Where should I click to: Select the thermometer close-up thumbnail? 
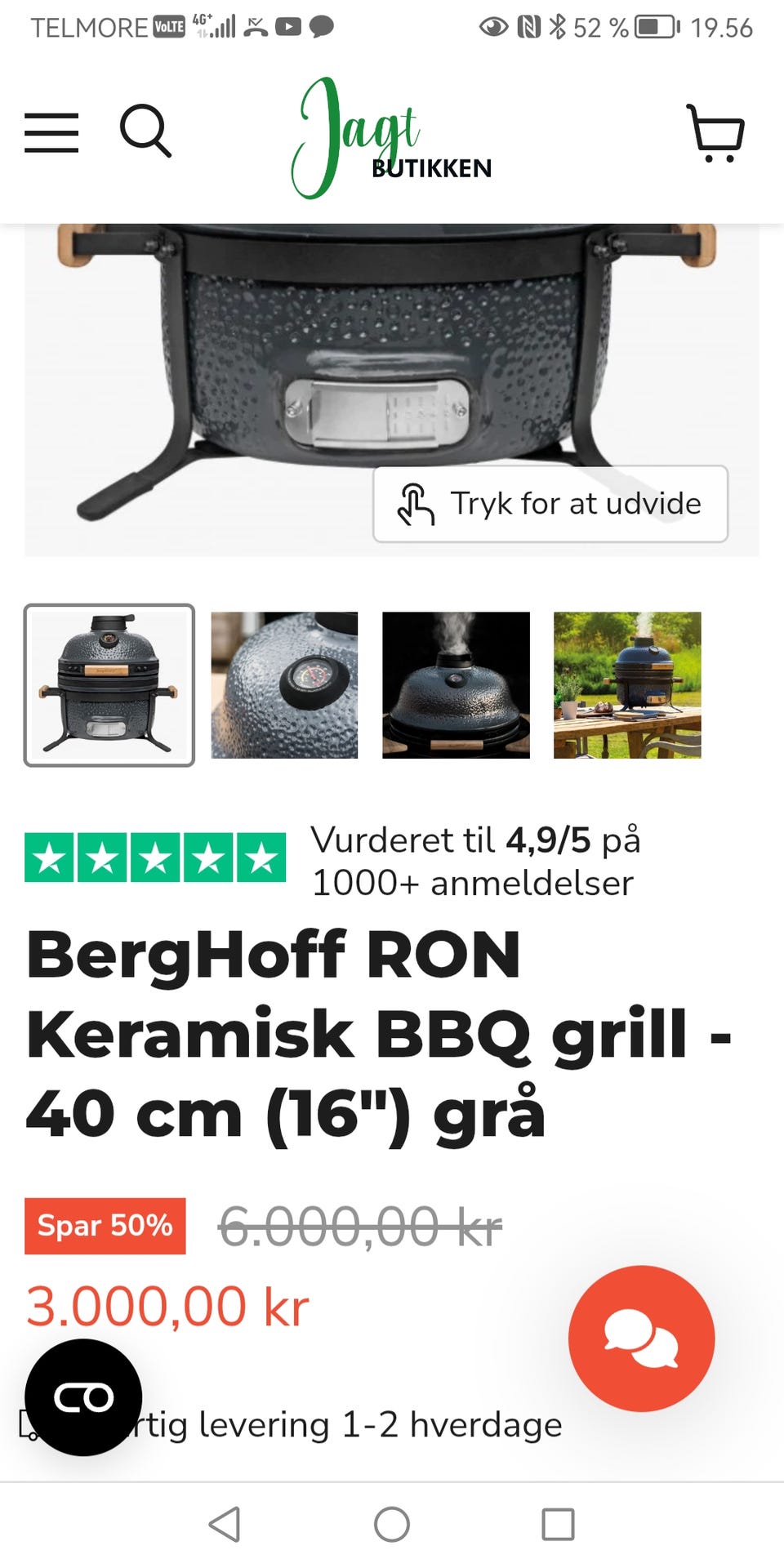283,686
